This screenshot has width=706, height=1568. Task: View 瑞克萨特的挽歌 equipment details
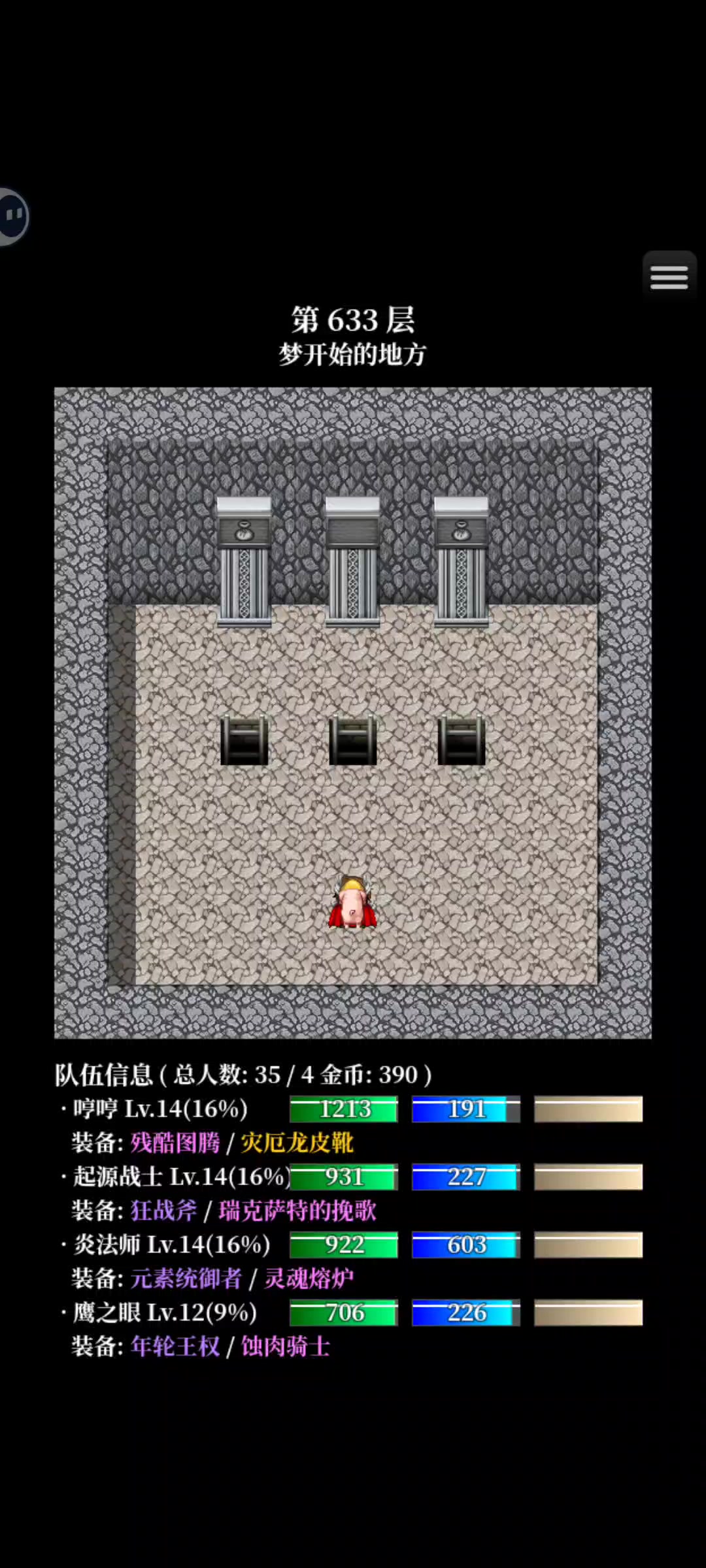click(x=297, y=1211)
